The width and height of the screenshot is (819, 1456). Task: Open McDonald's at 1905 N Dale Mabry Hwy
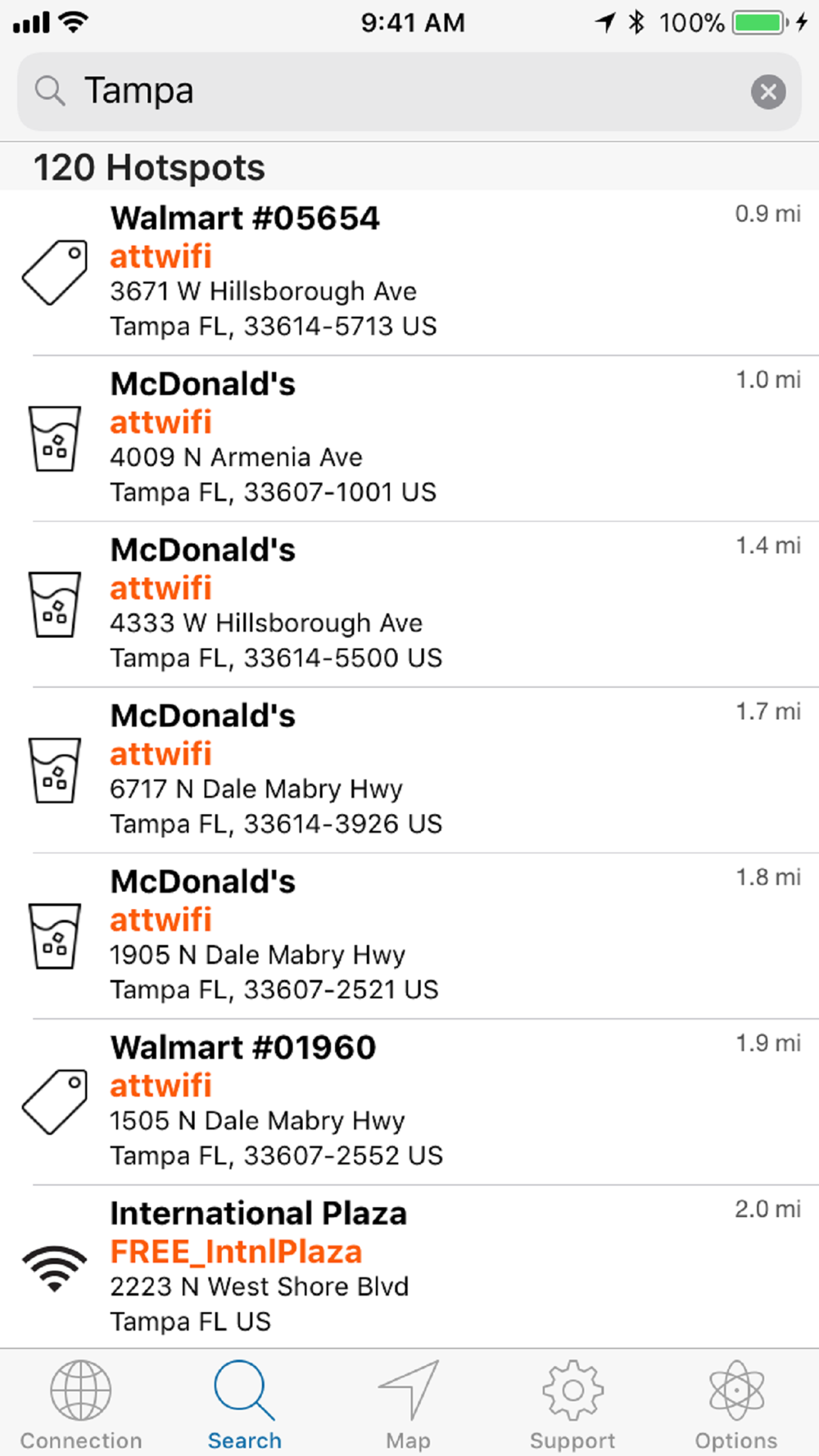[x=409, y=937]
